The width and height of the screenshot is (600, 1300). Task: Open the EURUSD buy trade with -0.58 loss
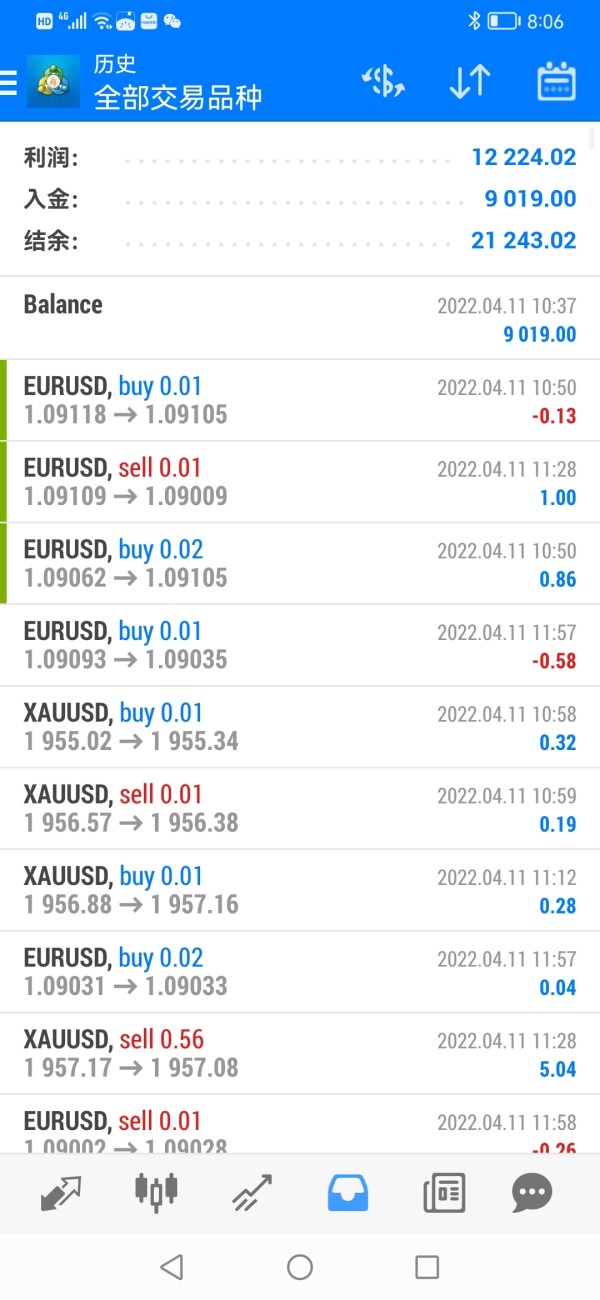[x=300, y=645]
